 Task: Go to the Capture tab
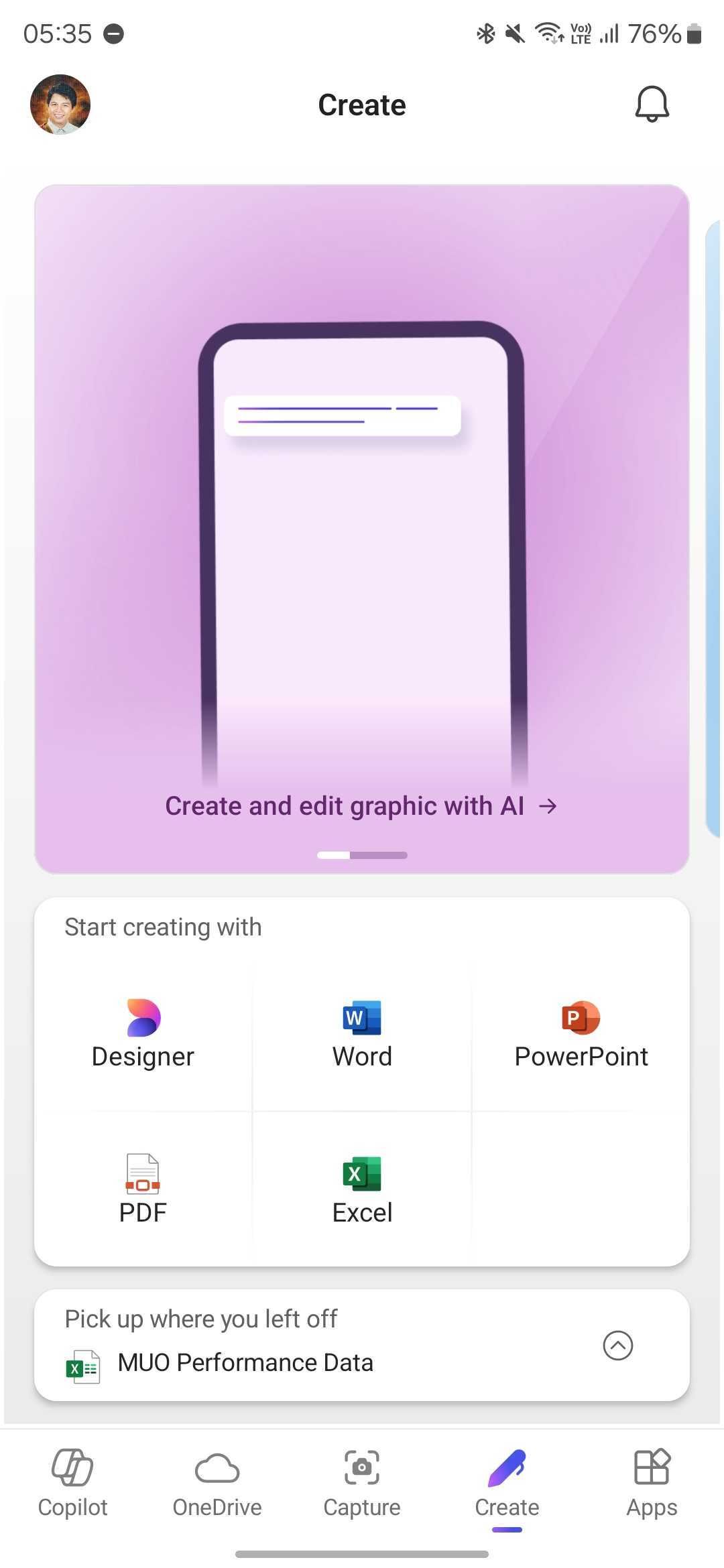pyautogui.click(x=362, y=1484)
